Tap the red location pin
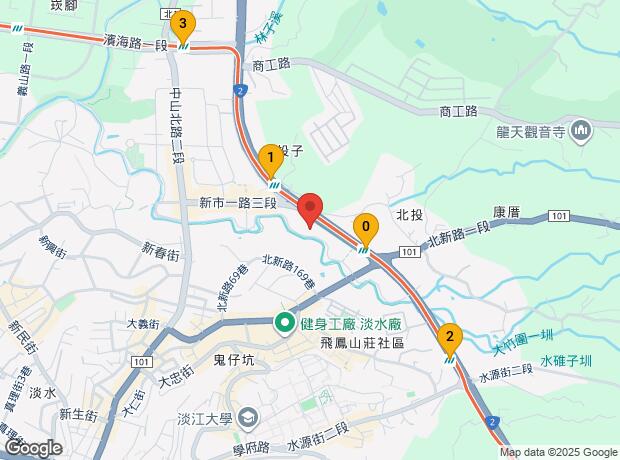Screen dimensions: 620x460 310,208
